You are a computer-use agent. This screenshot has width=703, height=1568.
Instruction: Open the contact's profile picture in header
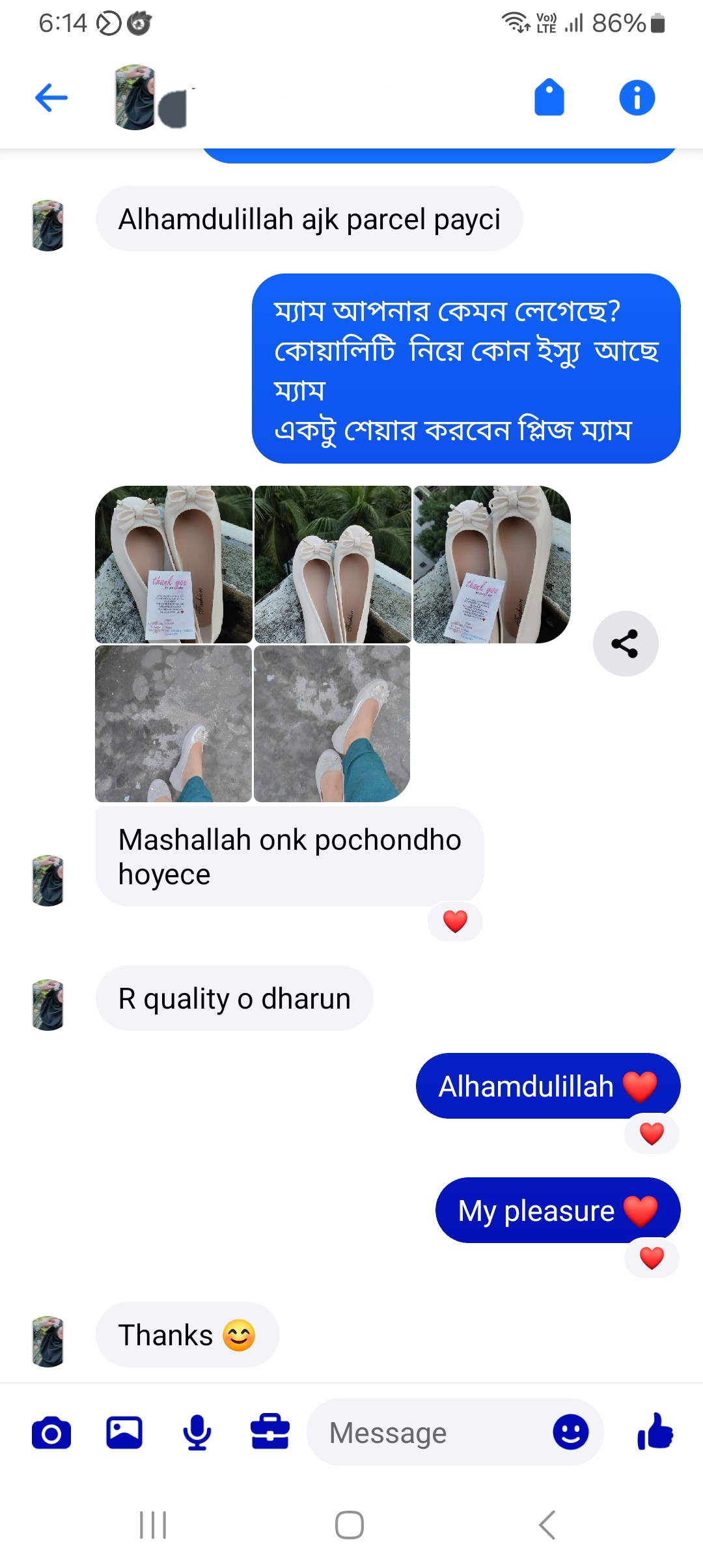(x=135, y=98)
